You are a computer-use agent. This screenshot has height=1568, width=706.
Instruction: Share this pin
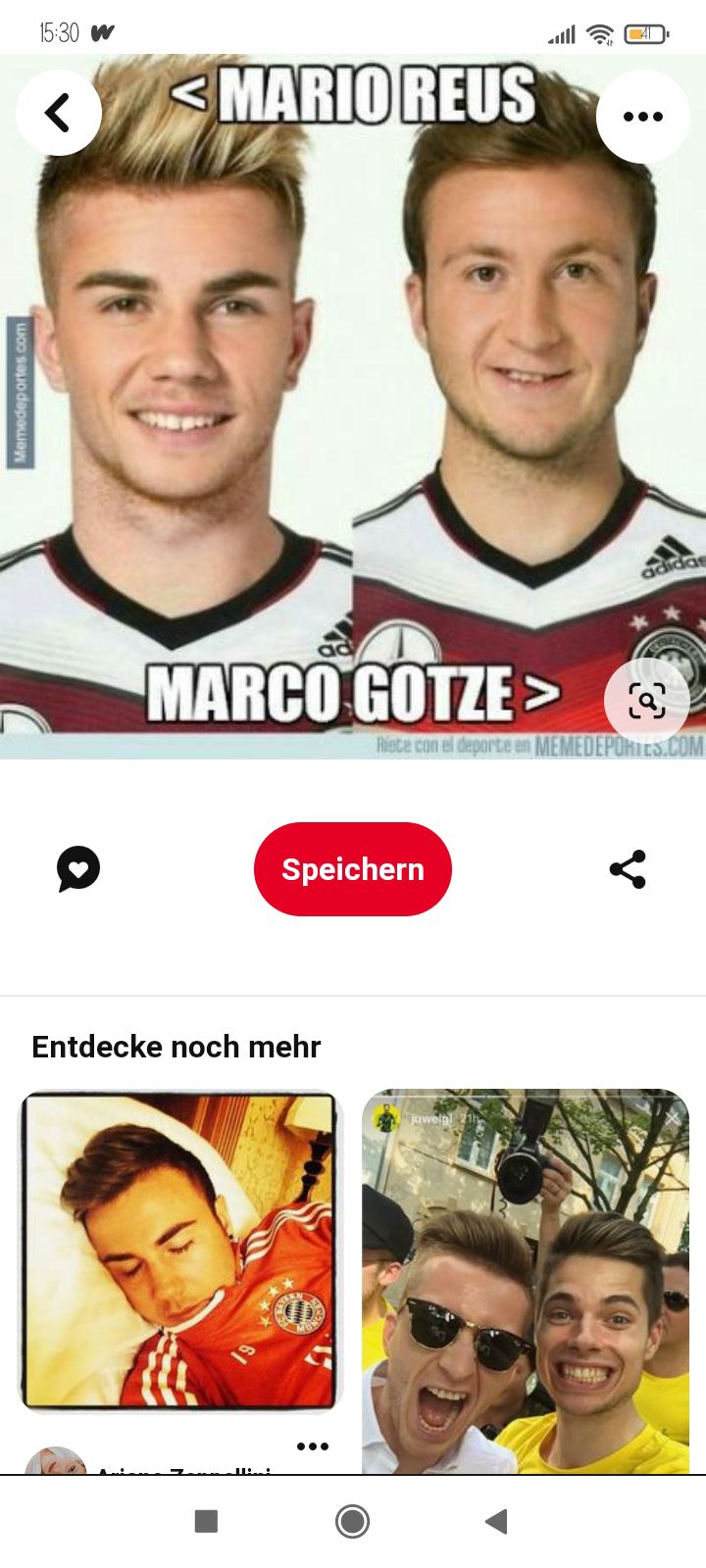(x=628, y=869)
